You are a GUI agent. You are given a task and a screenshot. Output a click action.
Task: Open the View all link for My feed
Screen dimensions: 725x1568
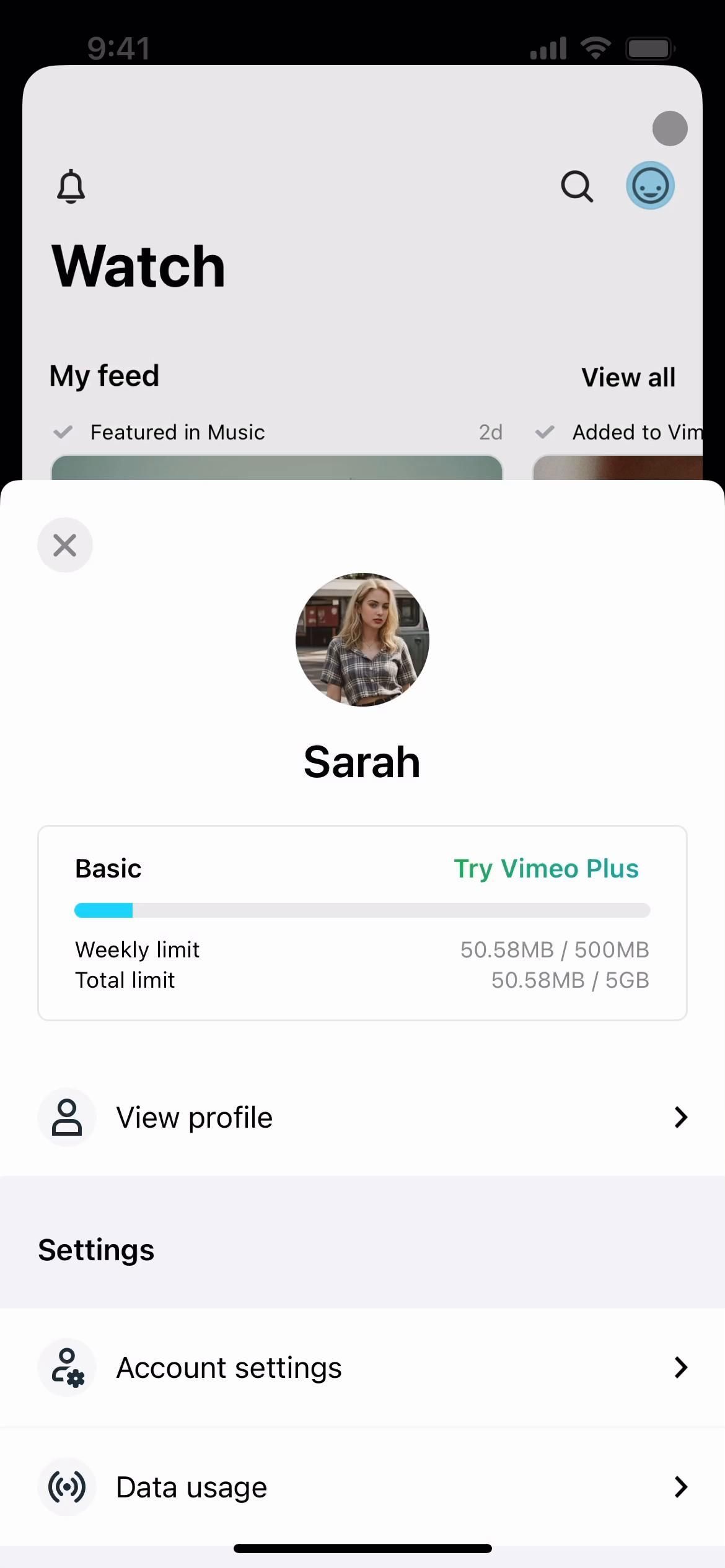pos(628,376)
